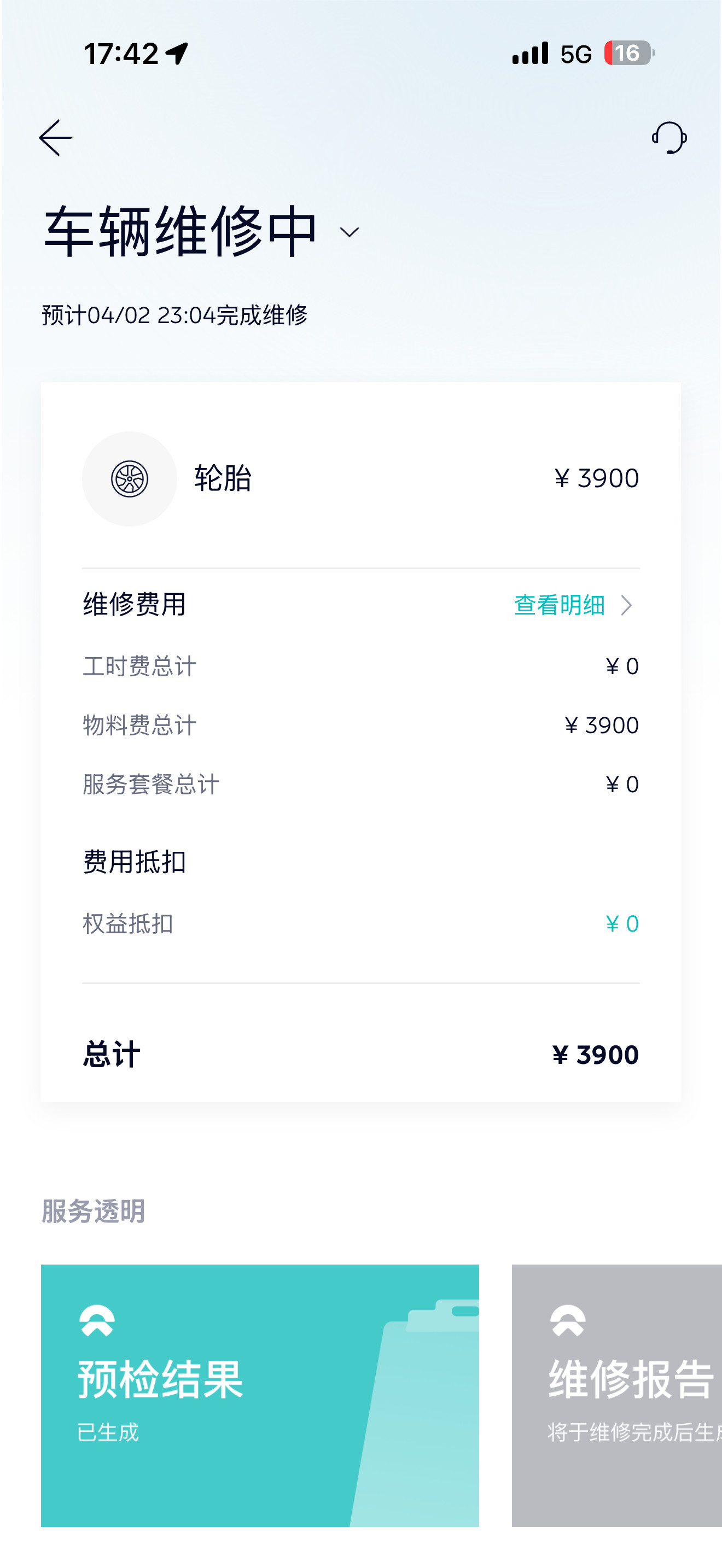Tap the tire wheel icon
722x1568 pixels.
130,478
